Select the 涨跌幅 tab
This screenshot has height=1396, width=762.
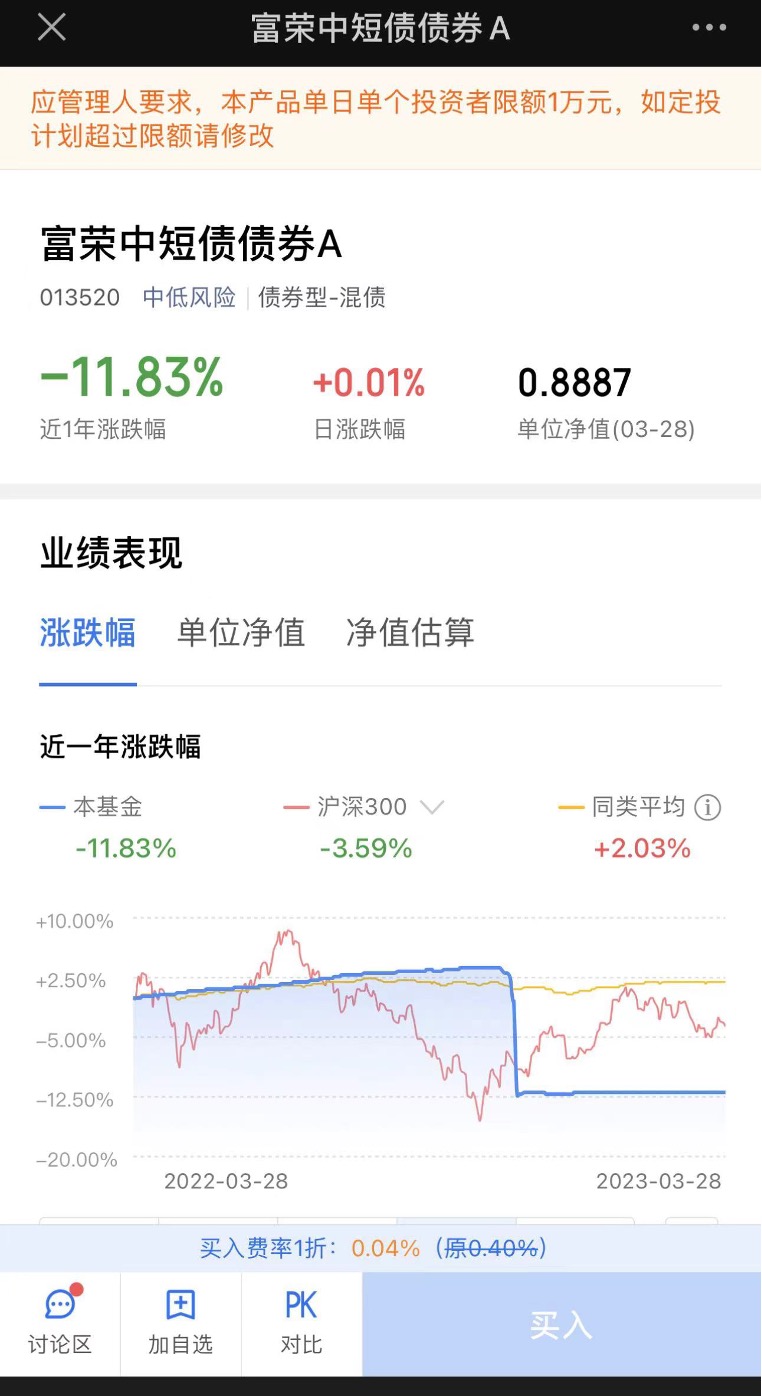88,633
